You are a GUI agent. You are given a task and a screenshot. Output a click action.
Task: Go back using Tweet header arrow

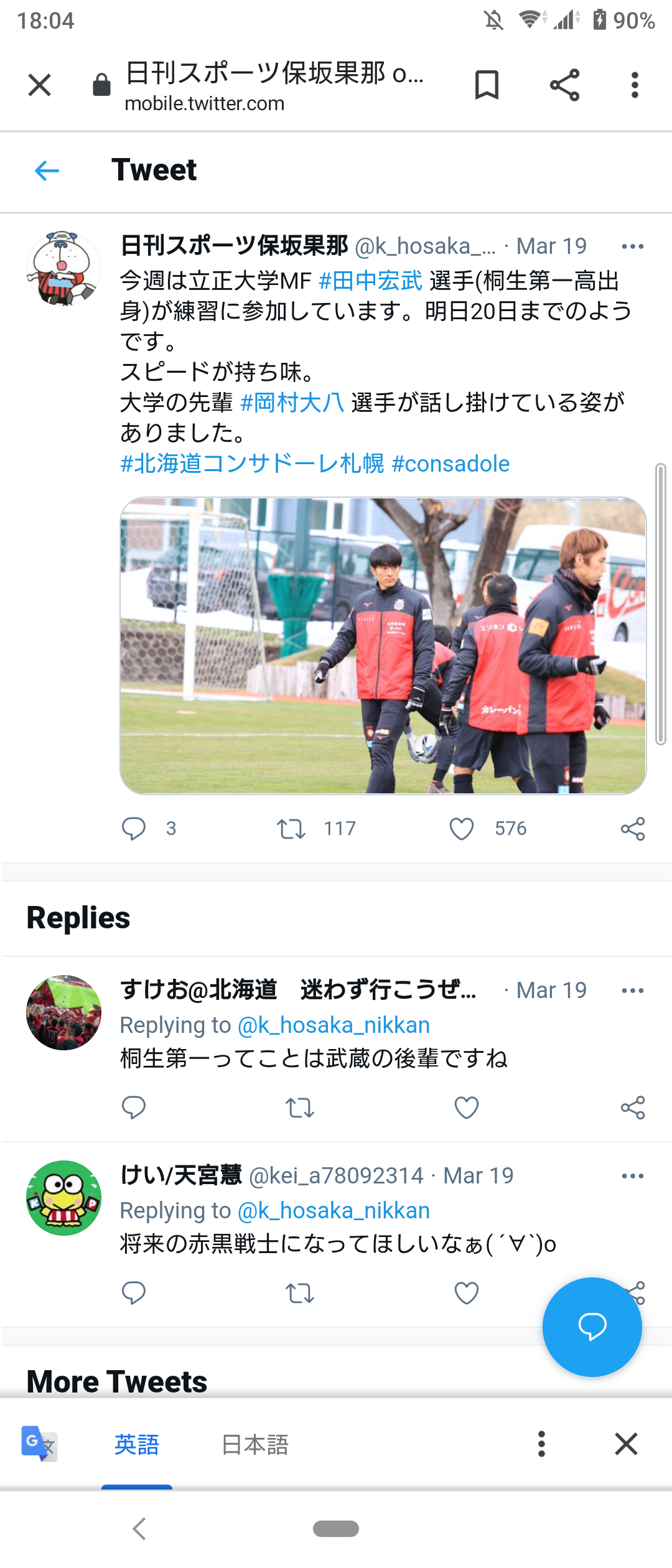tap(47, 170)
